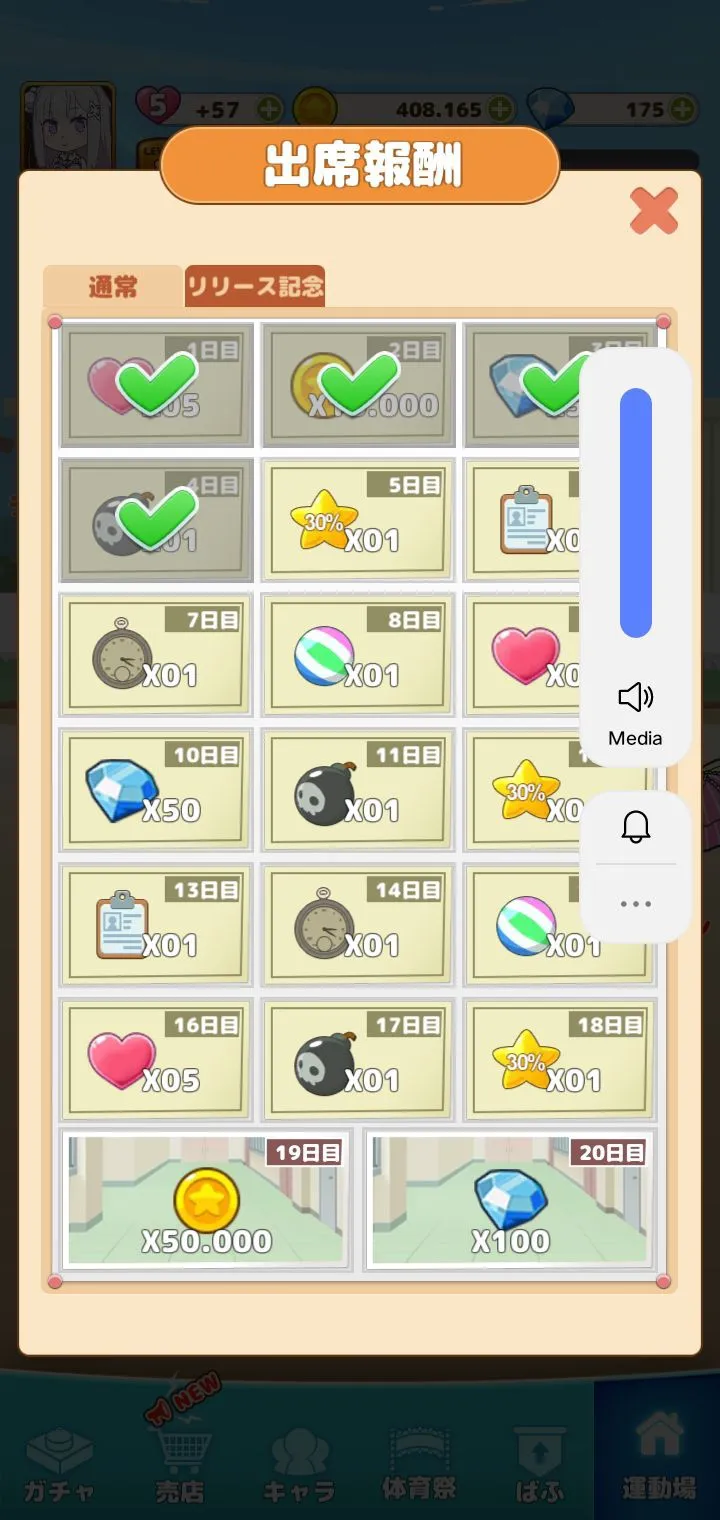Image resolution: width=720 pixels, height=1520 pixels.
Task: Select the 17日目 bomb reward
Action: coord(357,1060)
